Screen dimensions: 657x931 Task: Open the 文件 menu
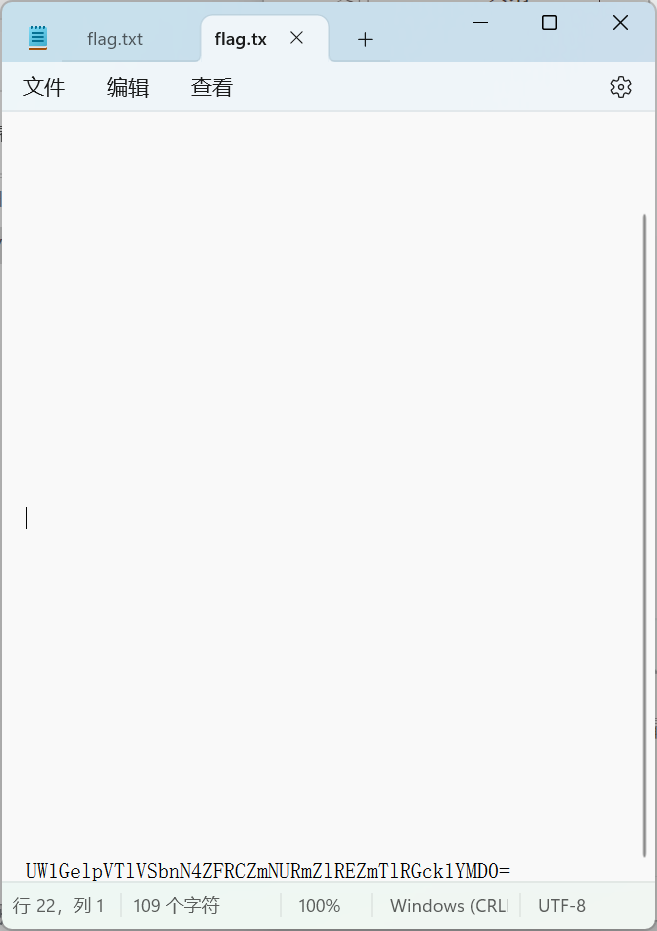(x=44, y=88)
